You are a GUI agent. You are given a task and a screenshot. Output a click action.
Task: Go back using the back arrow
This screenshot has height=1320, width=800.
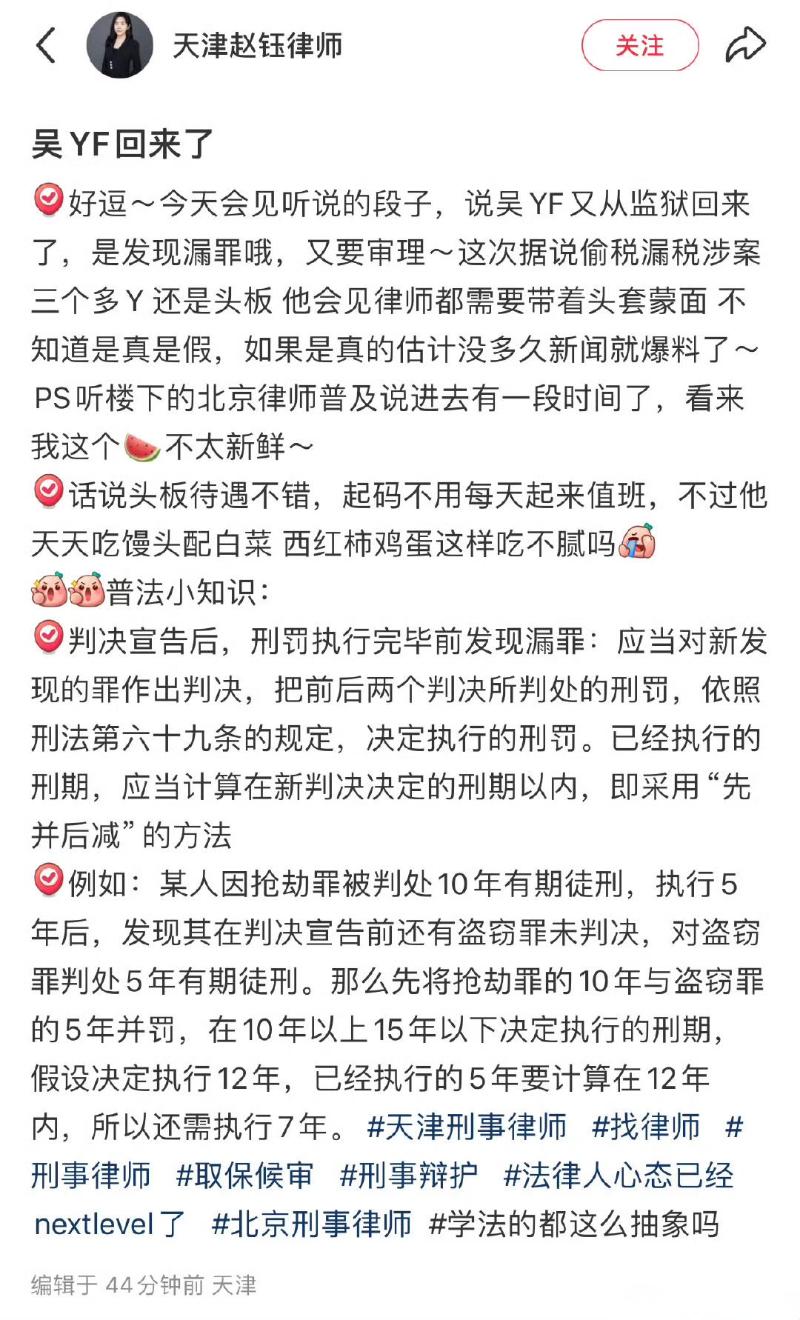click(46, 45)
